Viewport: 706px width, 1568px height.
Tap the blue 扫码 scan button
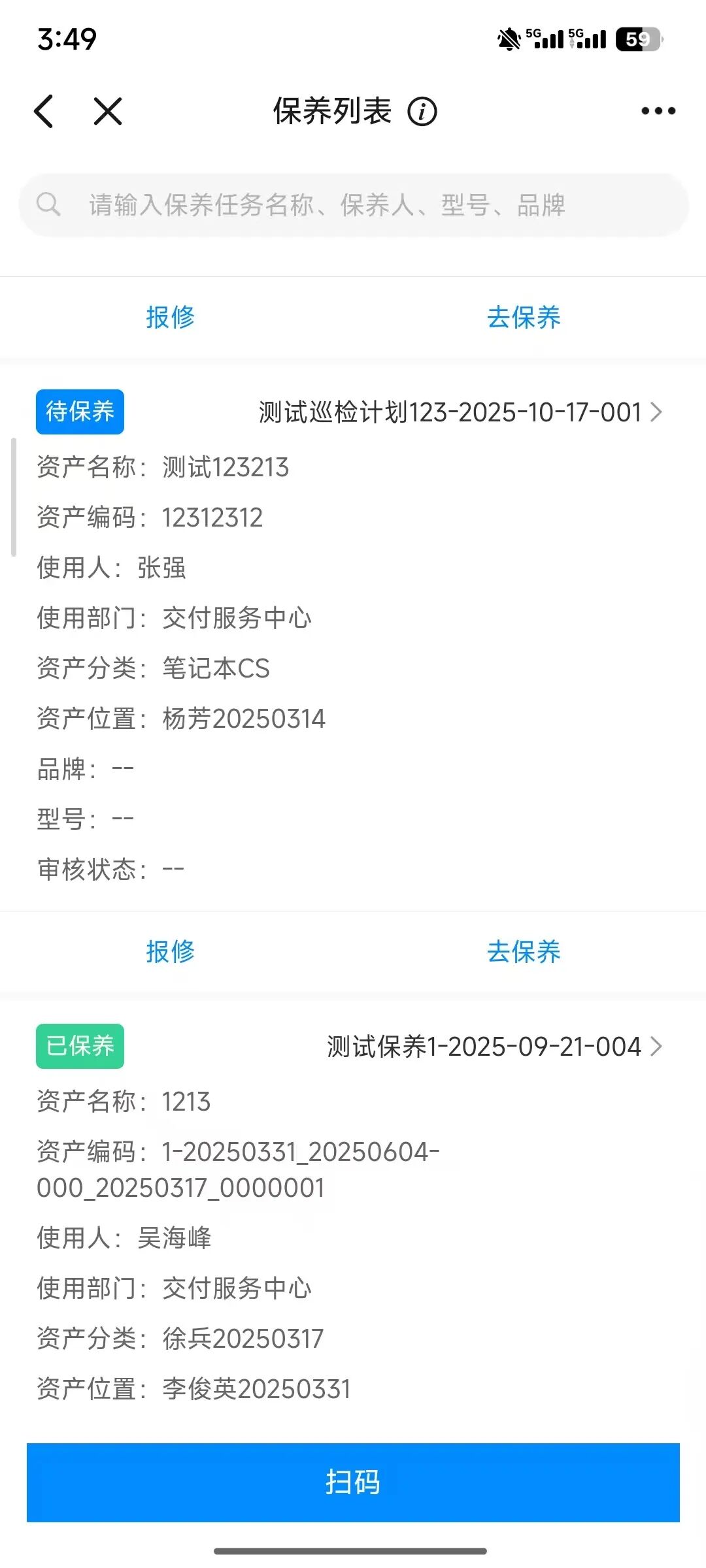[353, 1482]
